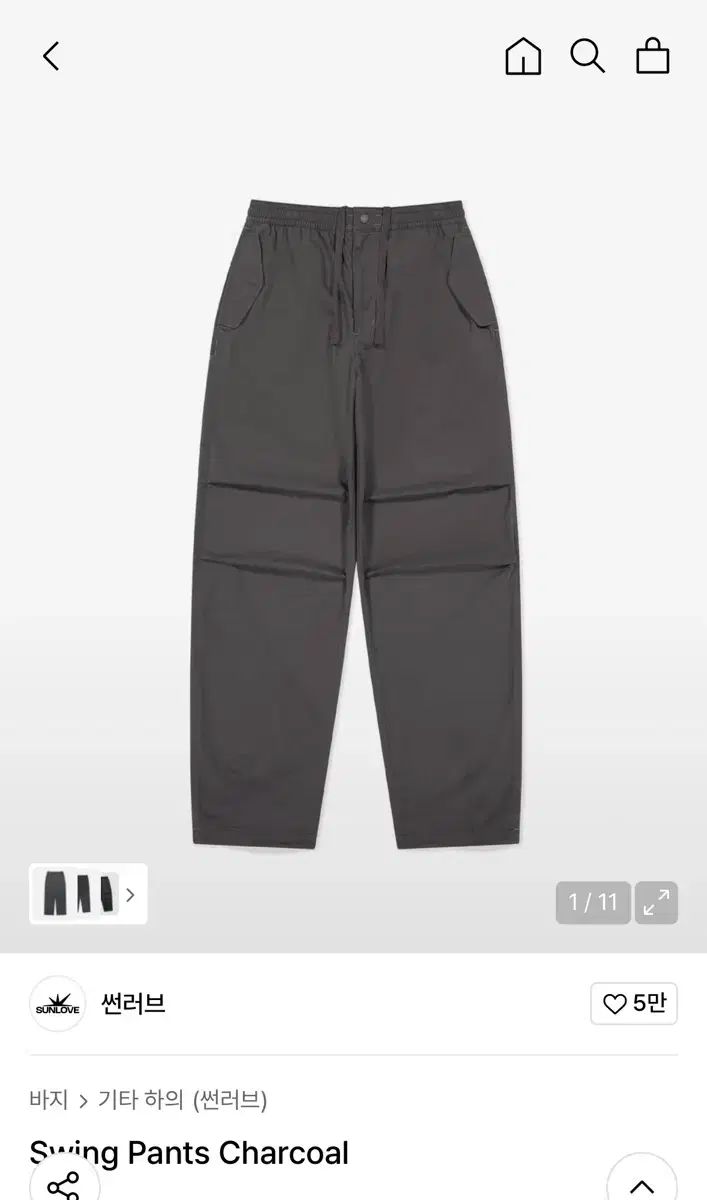
Task: Open the search magnifier
Action: click(x=587, y=56)
